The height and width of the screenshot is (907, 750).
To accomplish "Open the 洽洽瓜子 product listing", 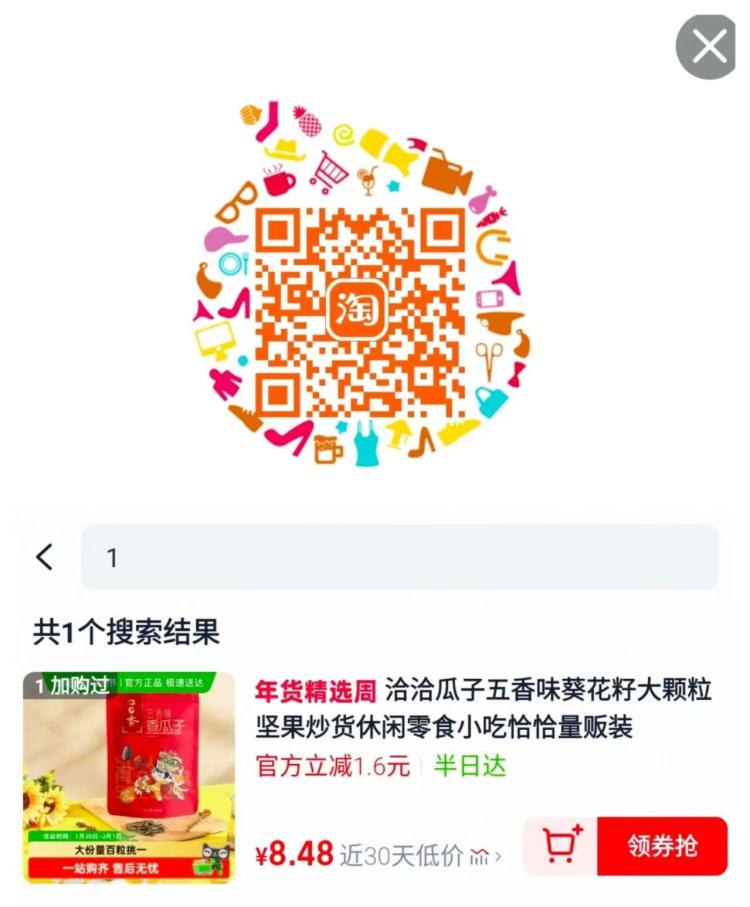I will (483, 708).
